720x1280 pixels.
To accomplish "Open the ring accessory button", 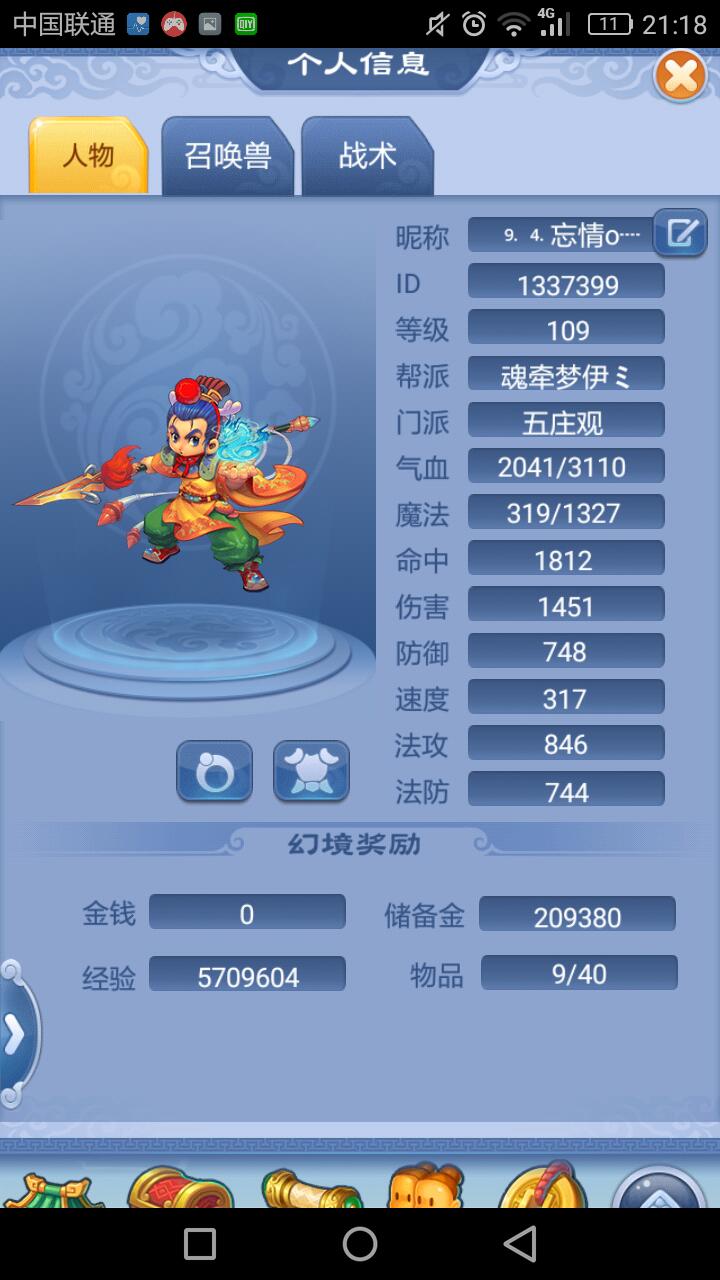I will pos(214,771).
